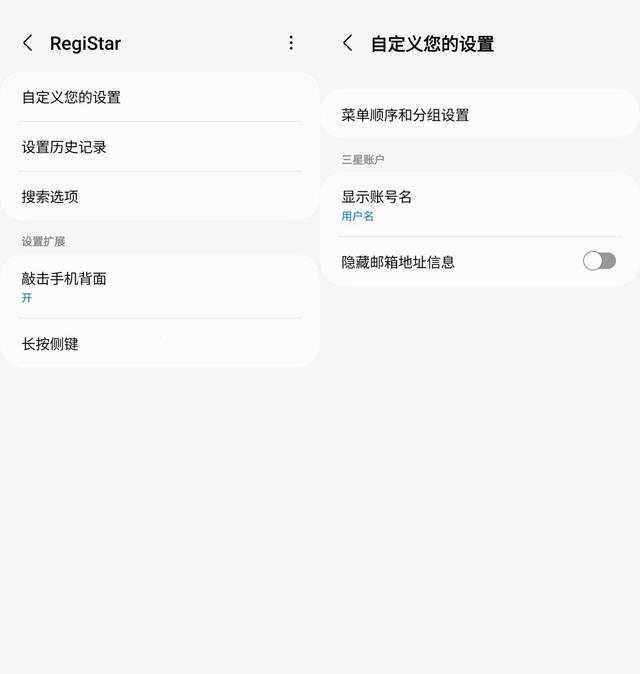Screen dimensions: 640x674
Task: Open 敲击手机背面 setting
Action: click(160, 286)
